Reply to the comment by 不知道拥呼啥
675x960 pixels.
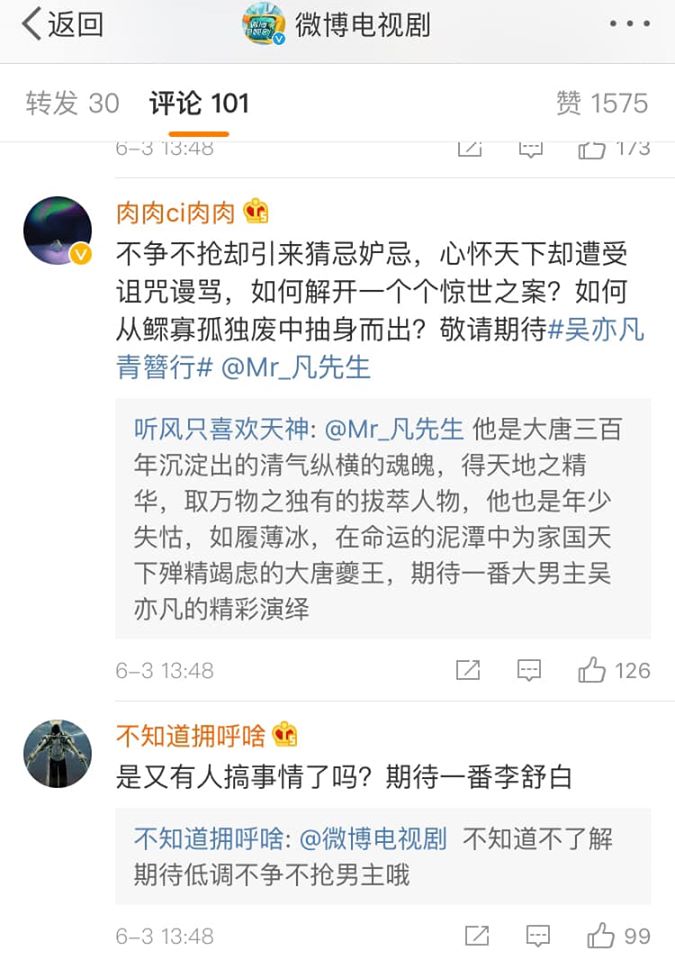point(539,936)
